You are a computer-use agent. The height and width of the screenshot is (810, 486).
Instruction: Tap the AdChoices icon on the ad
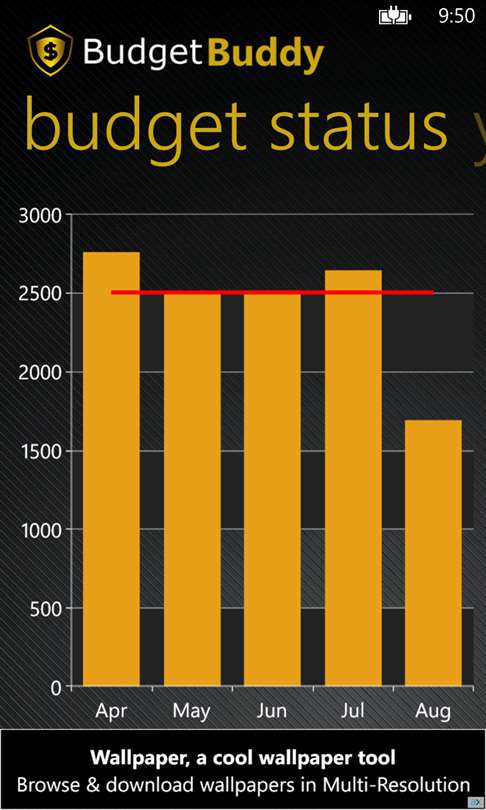point(476,802)
